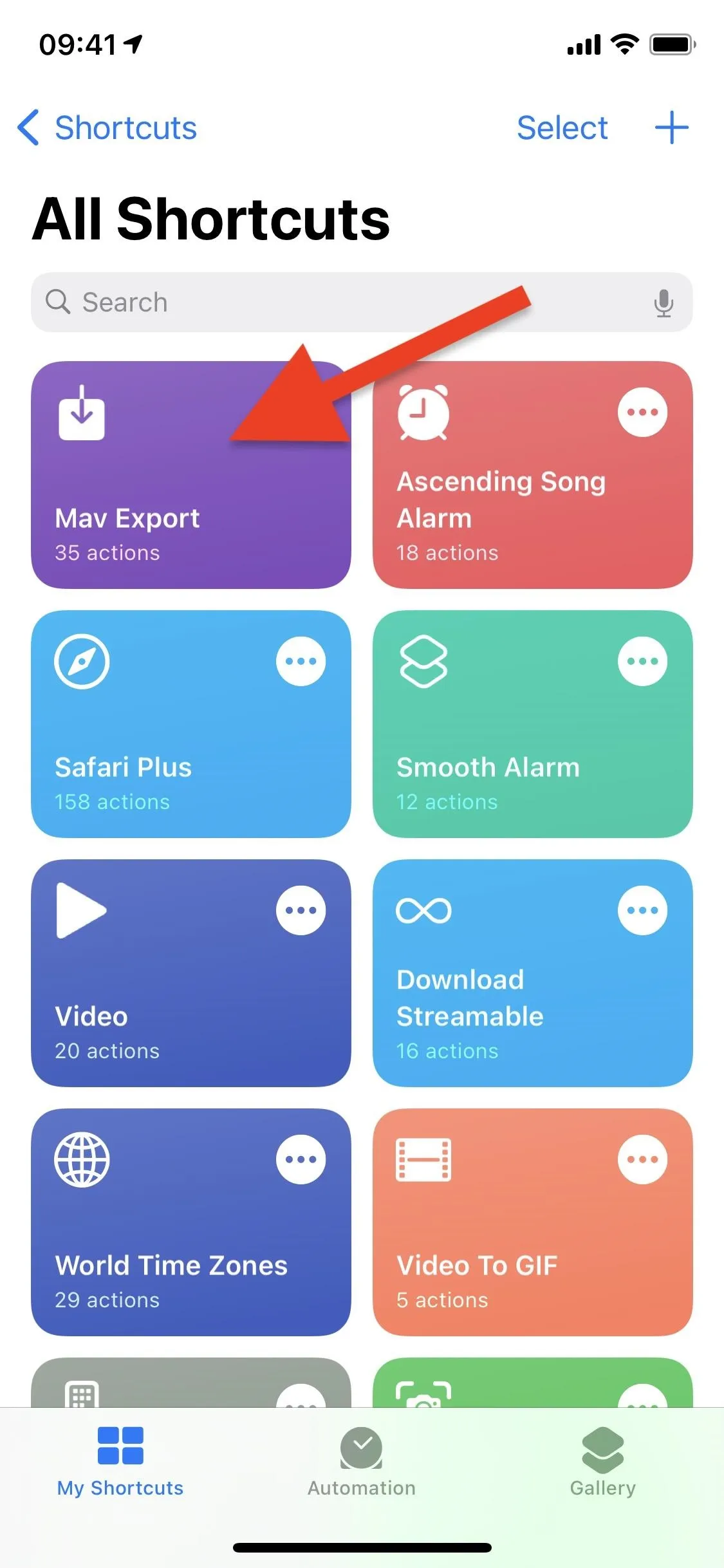724x1568 pixels.
Task: Run the Safari Plus shortcut
Action: [x=191, y=723]
